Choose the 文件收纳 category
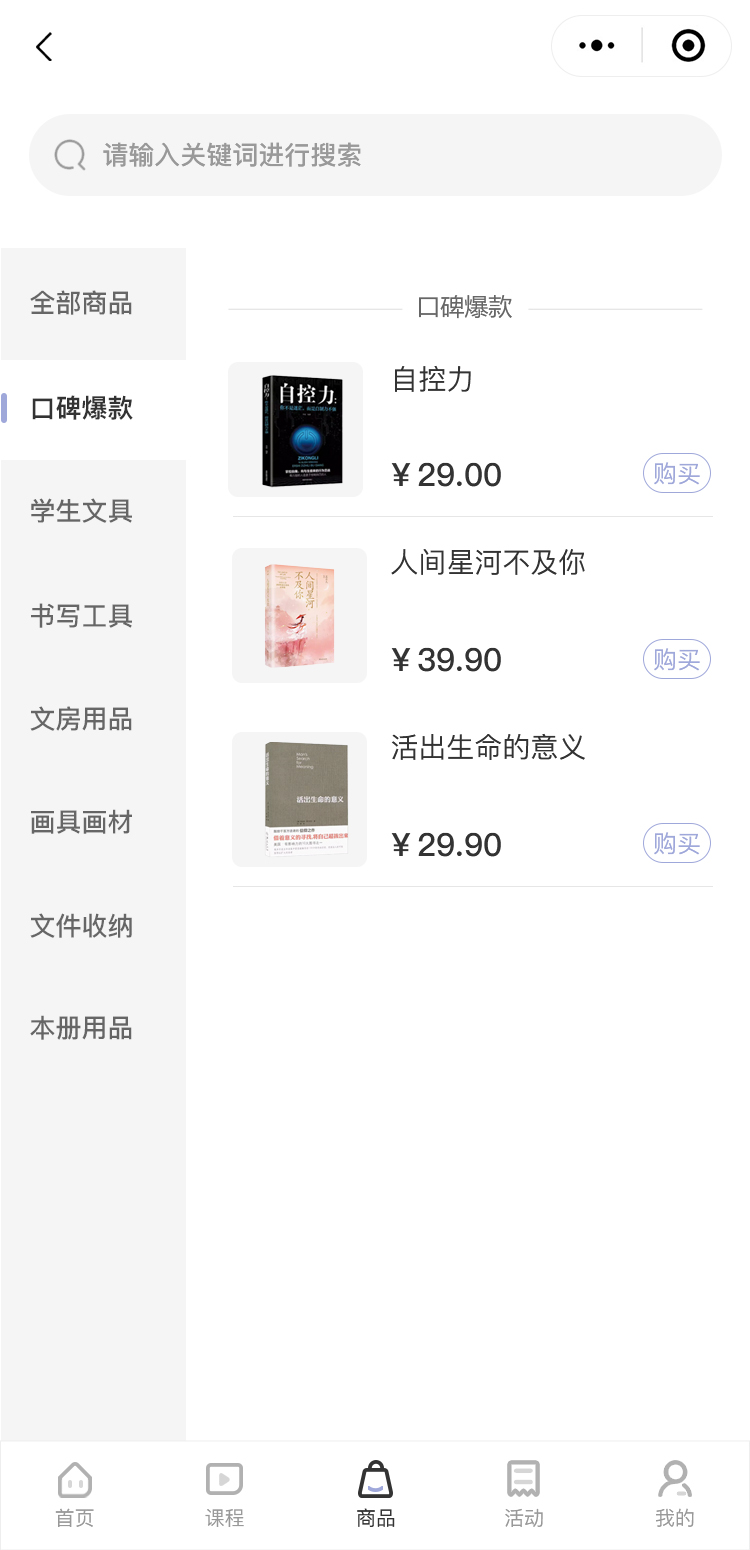This screenshot has width=750, height=1550. click(82, 926)
